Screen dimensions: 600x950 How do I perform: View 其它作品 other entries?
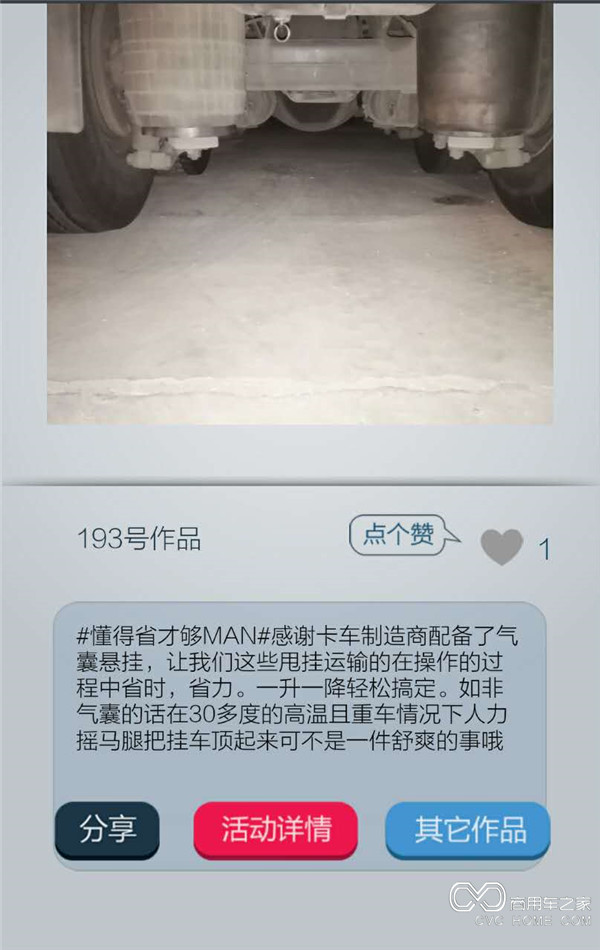468,829
